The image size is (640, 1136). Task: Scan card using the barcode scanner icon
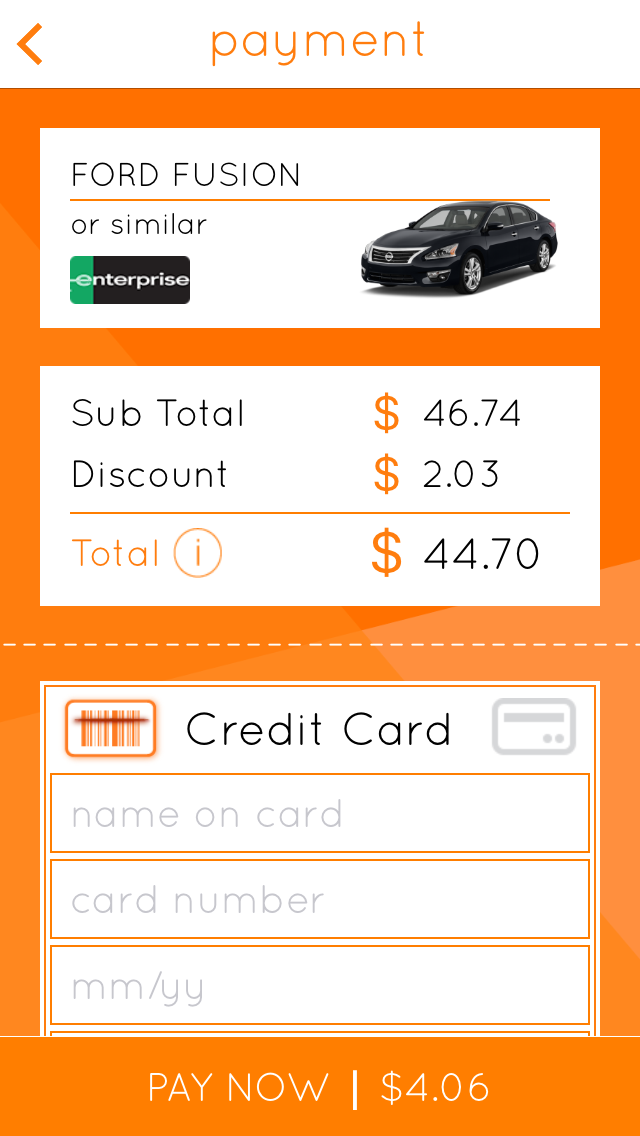(111, 728)
